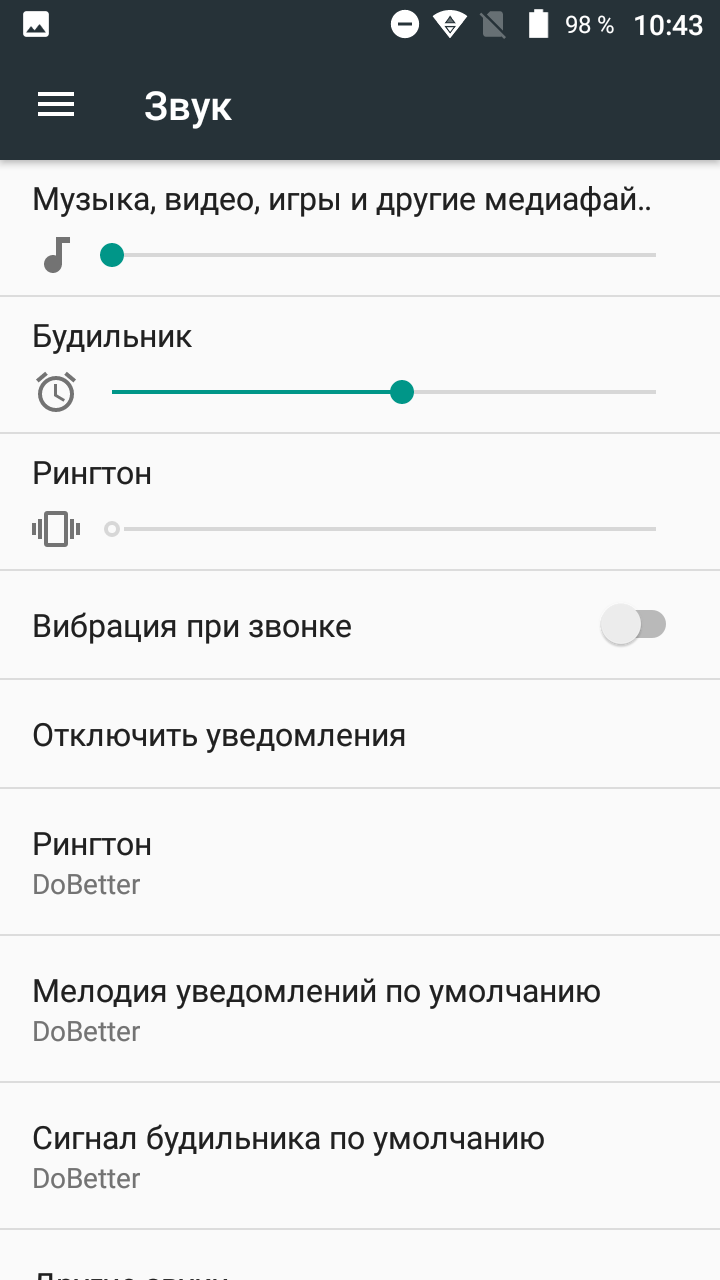Open the hamburger navigation drawer
The height and width of the screenshot is (1280, 720).
[x=56, y=105]
